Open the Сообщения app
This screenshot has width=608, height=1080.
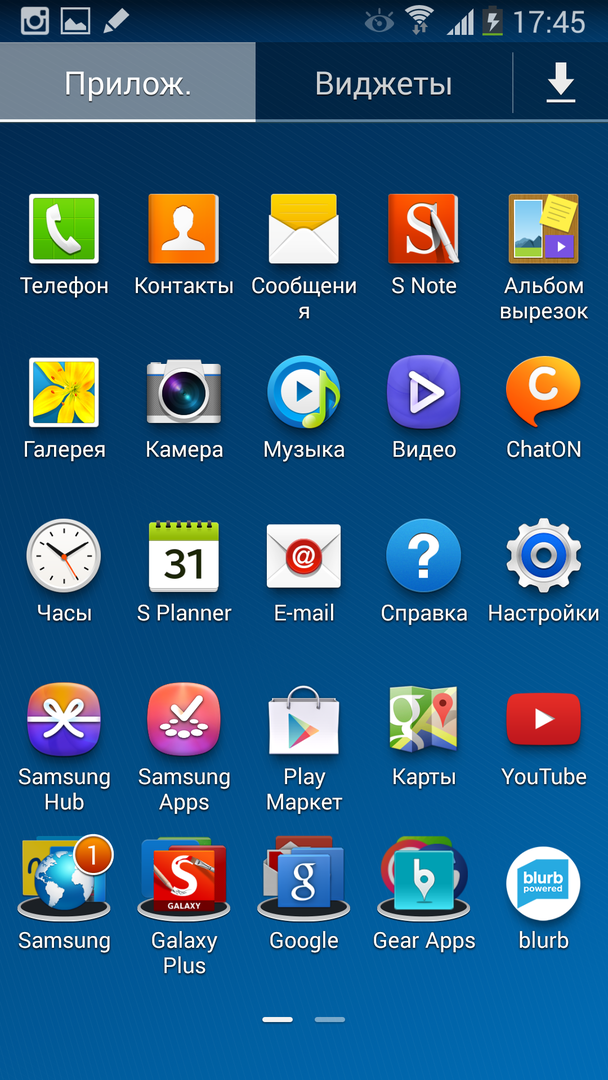point(304,230)
